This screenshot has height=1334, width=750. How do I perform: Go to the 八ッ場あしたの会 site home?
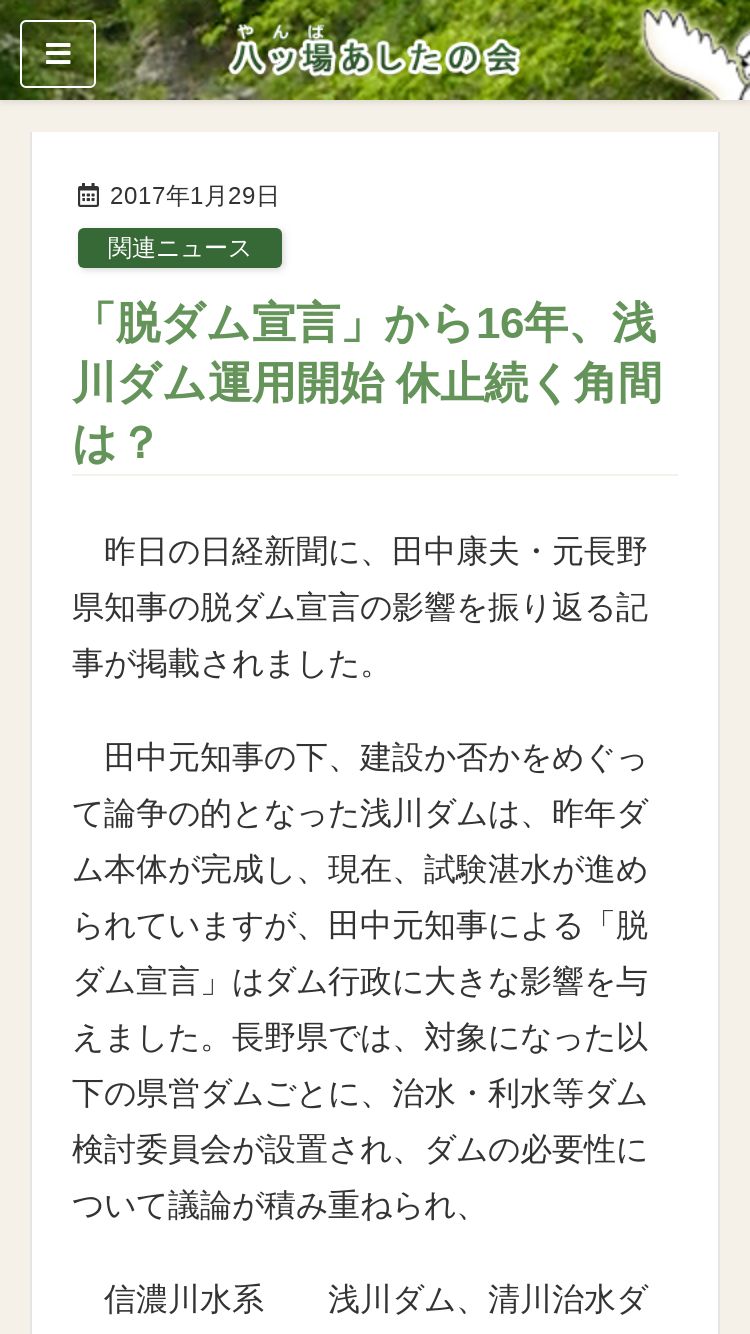pyautogui.click(x=375, y=51)
